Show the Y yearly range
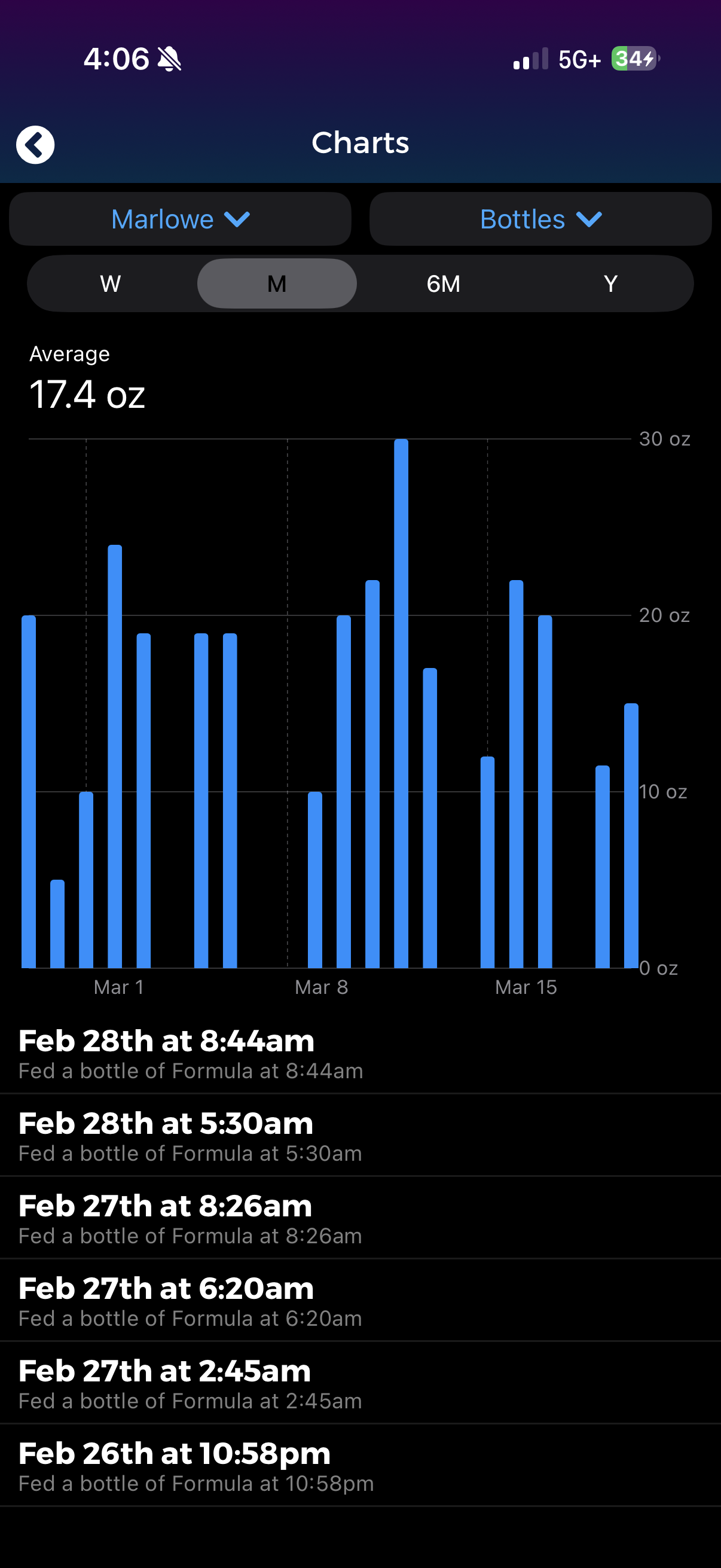Image resolution: width=721 pixels, height=1568 pixels. pyautogui.click(x=610, y=283)
